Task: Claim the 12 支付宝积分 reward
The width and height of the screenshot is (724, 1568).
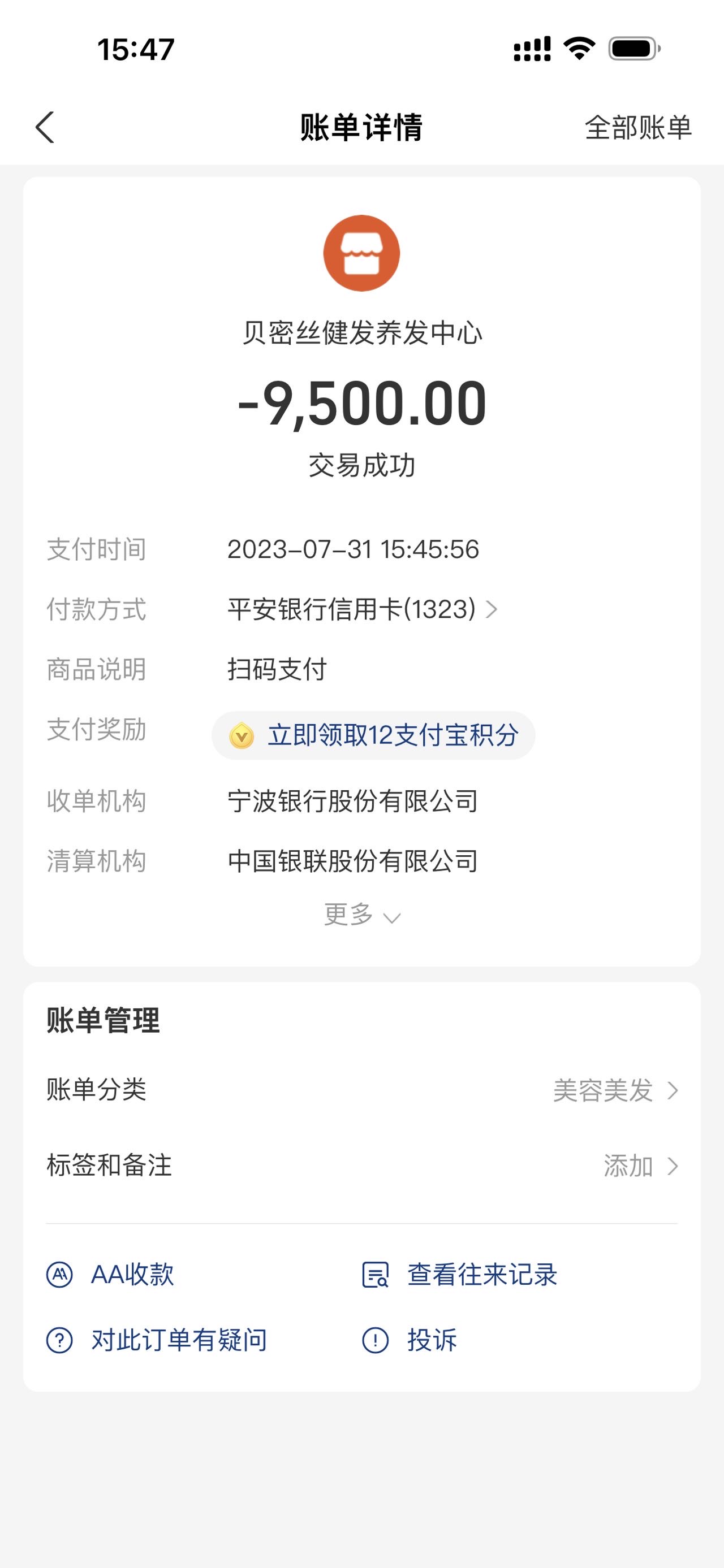Action: click(x=373, y=735)
